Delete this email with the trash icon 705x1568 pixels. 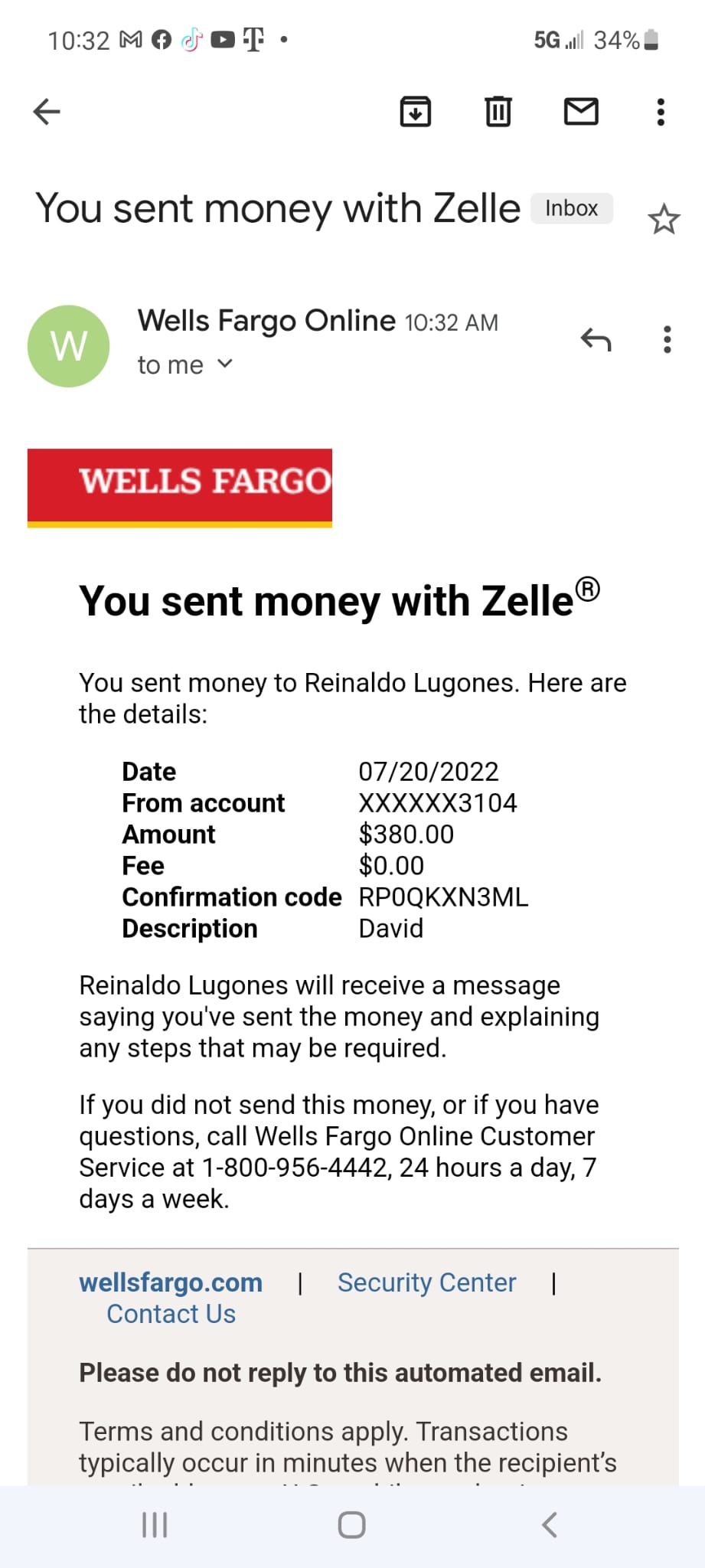(x=498, y=112)
